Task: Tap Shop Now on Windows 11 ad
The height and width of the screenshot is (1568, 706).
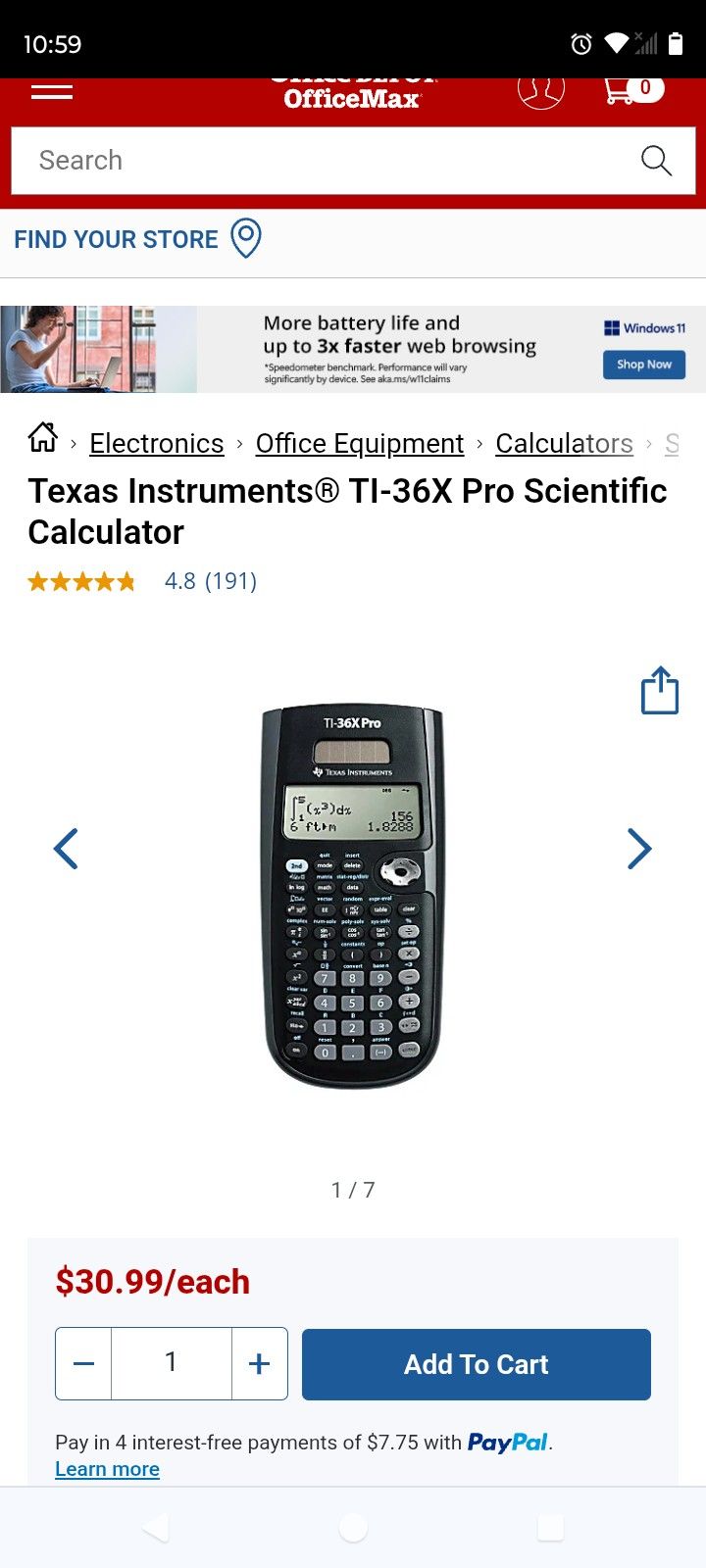Action: pos(643,365)
